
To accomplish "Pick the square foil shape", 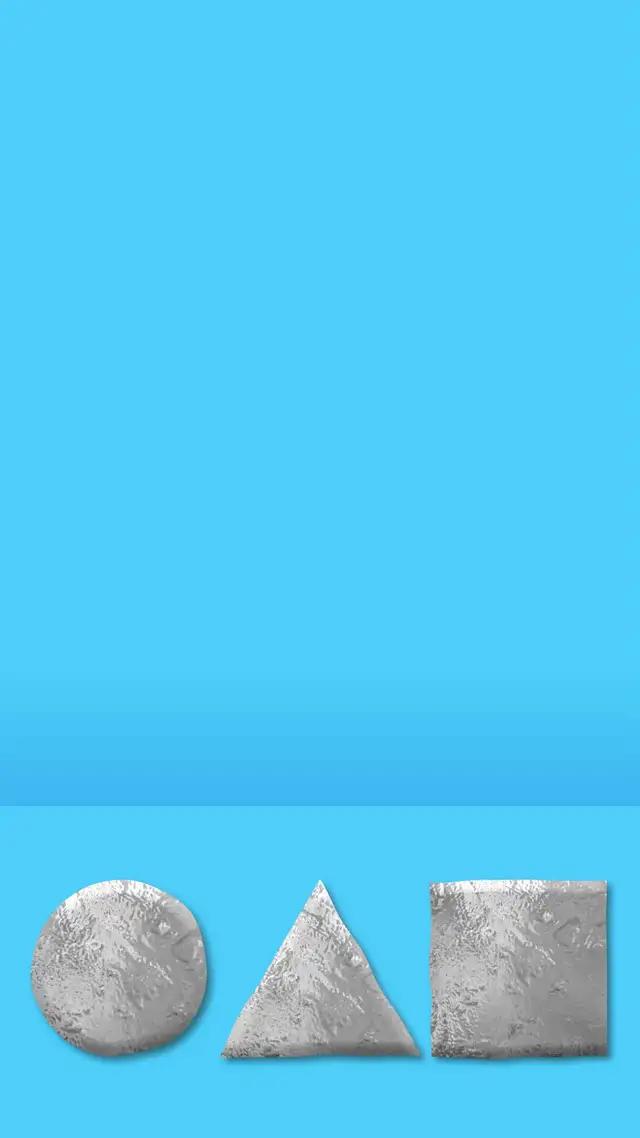I will tap(518, 968).
